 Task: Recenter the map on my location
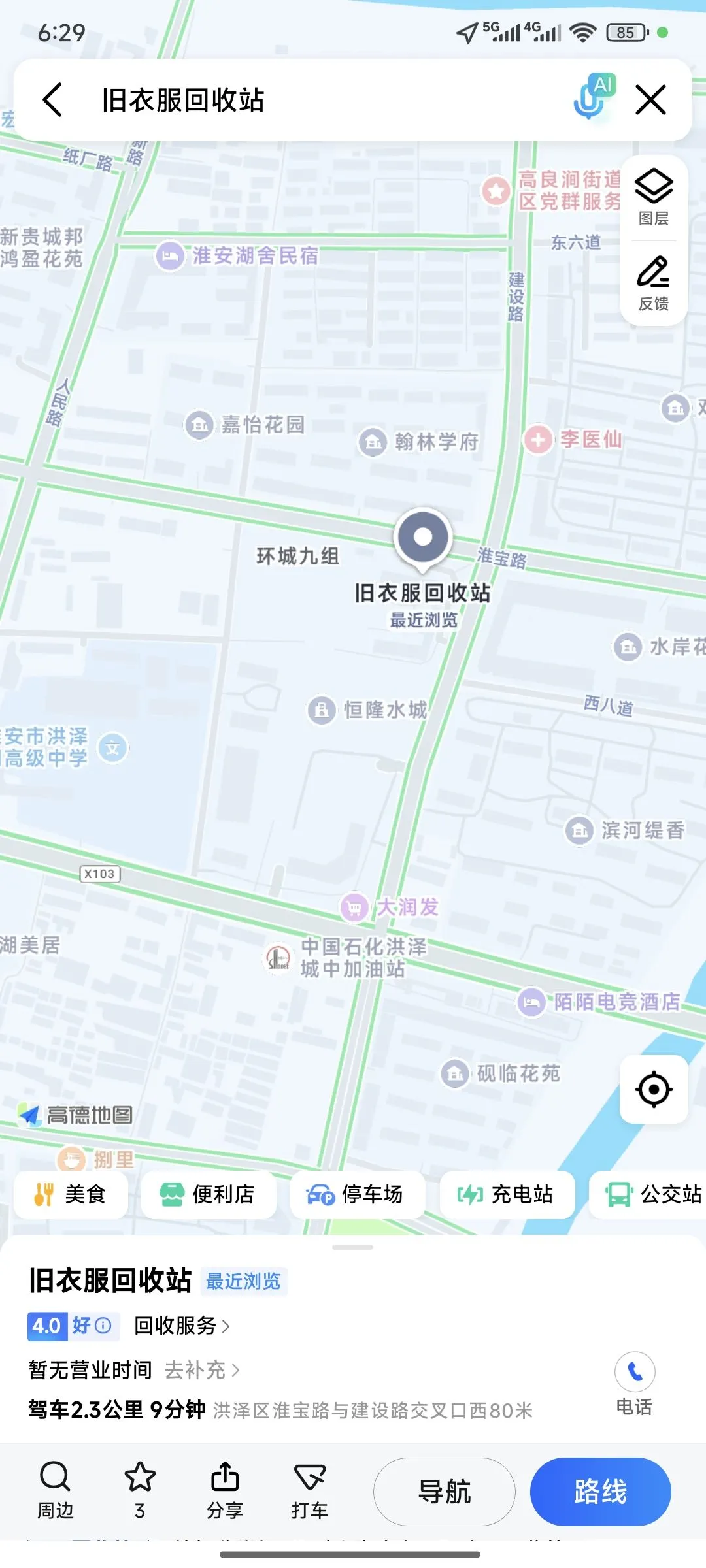654,1089
